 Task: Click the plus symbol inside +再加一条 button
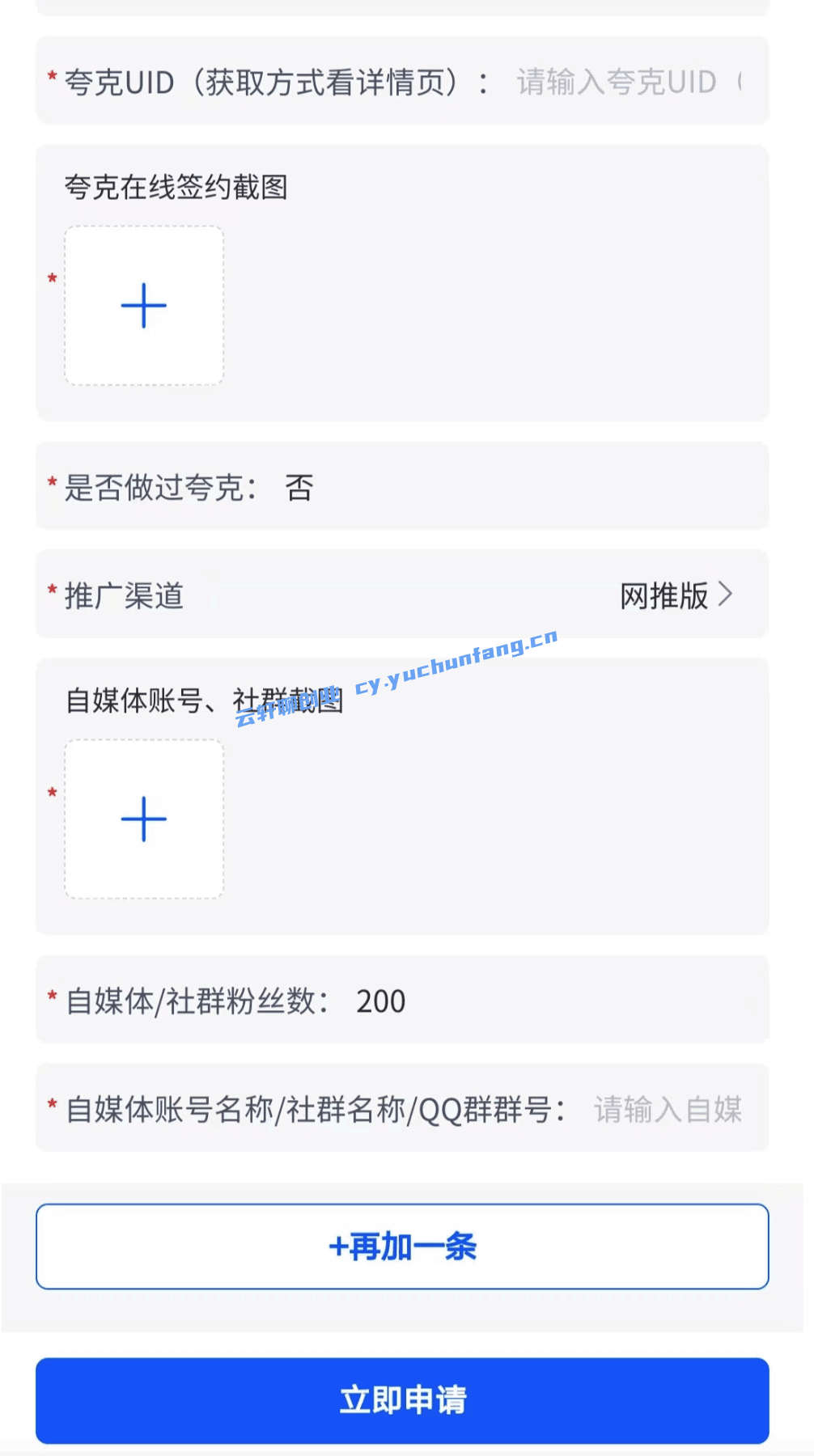tap(340, 1246)
